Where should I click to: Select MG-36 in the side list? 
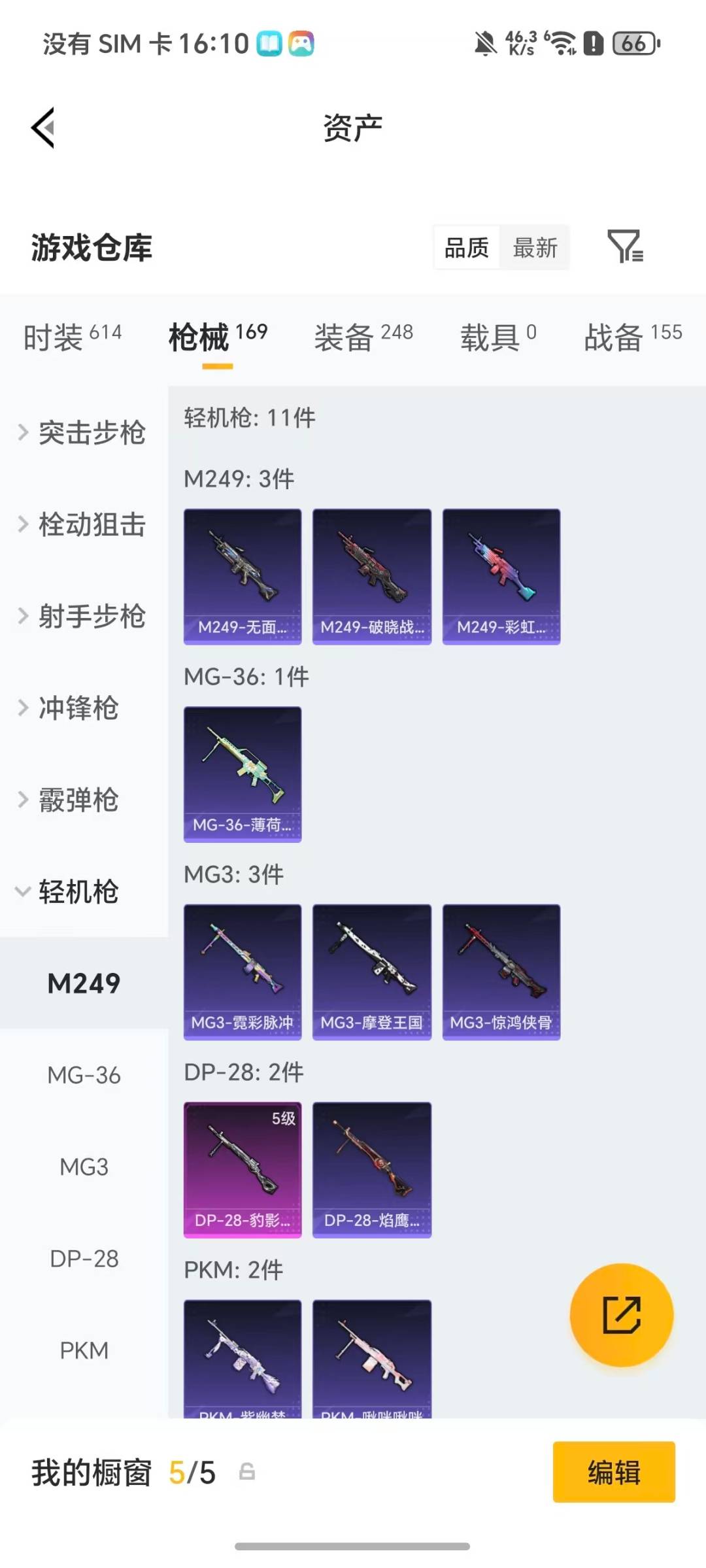[x=84, y=1075]
